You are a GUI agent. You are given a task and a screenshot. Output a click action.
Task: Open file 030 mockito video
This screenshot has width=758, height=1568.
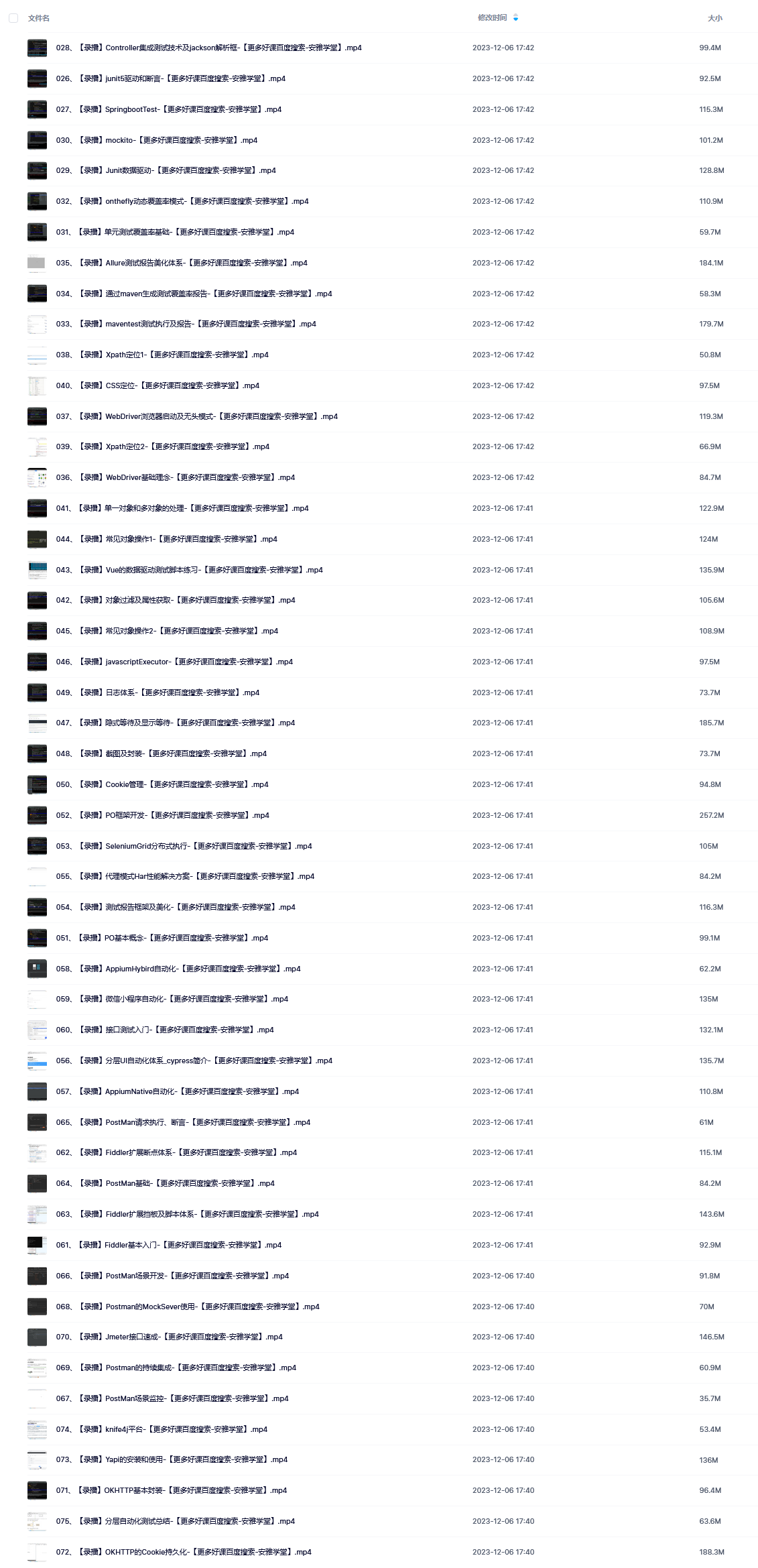click(x=157, y=140)
